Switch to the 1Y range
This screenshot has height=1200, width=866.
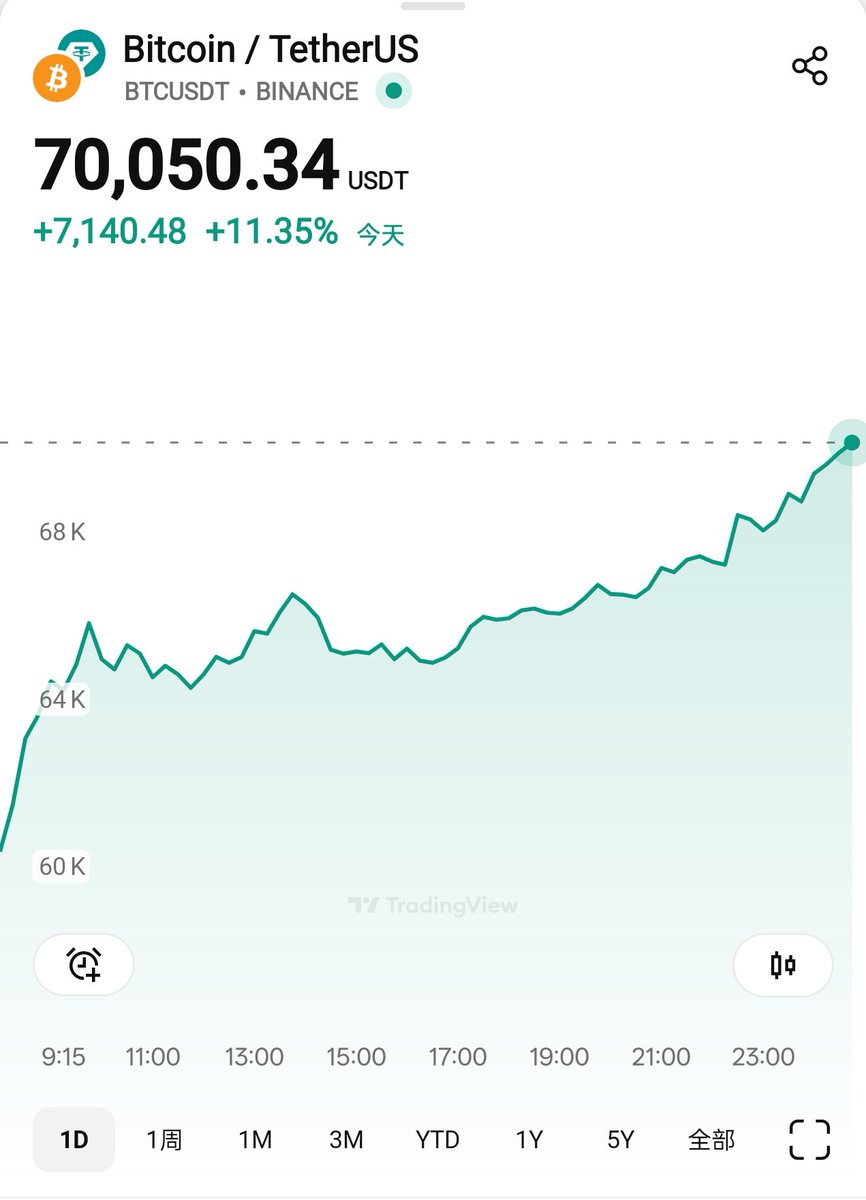tap(529, 1139)
